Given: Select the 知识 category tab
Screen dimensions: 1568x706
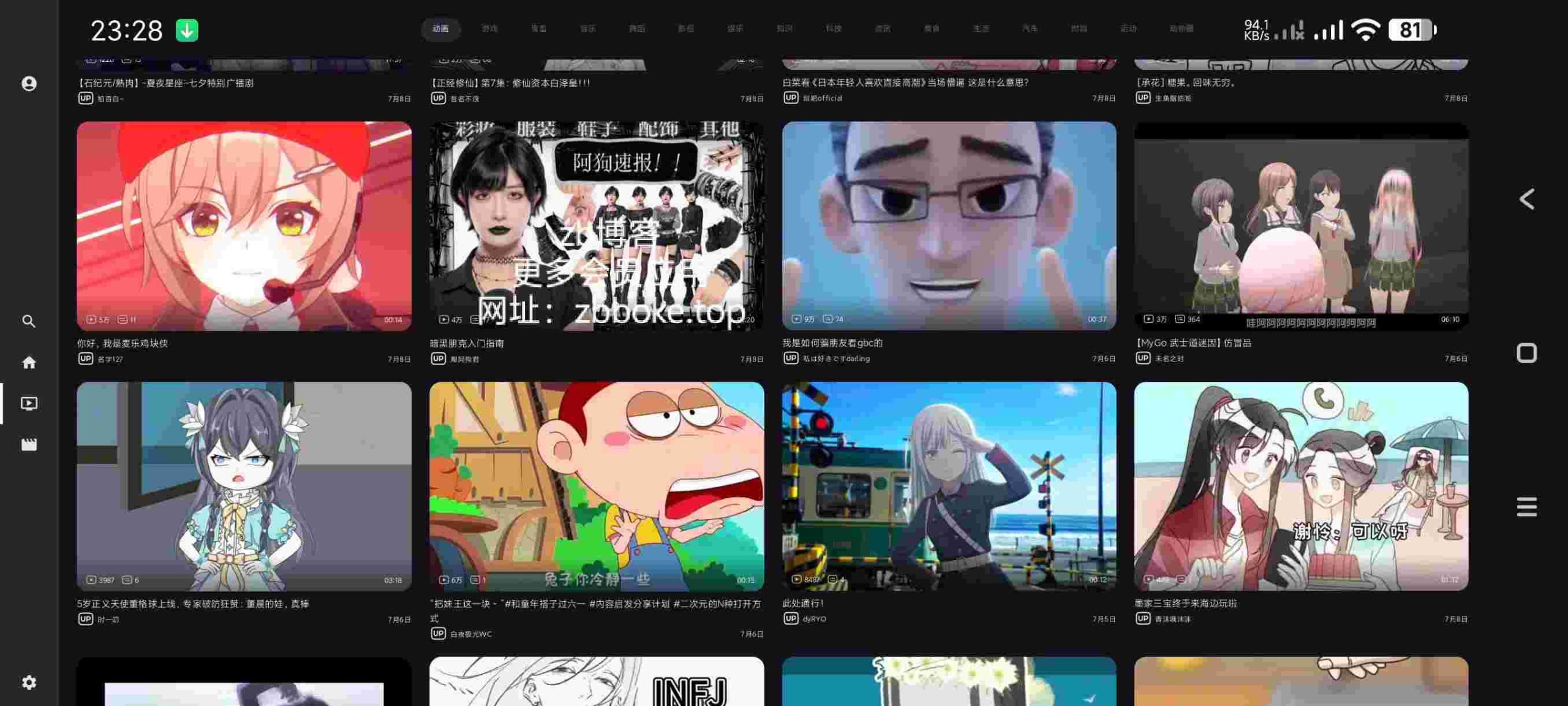Looking at the screenshot, I should 784,29.
